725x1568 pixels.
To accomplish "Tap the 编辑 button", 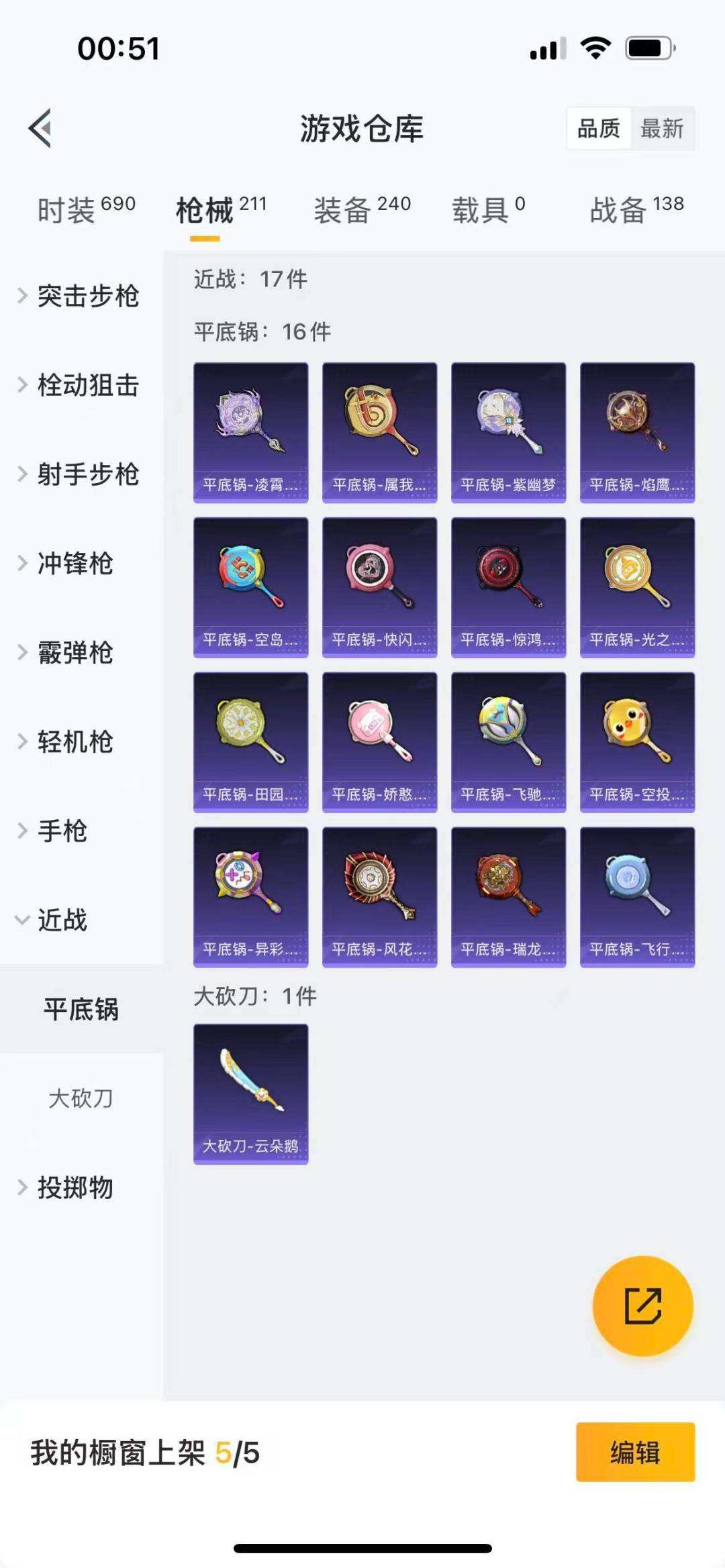I will coord(635,1452).
